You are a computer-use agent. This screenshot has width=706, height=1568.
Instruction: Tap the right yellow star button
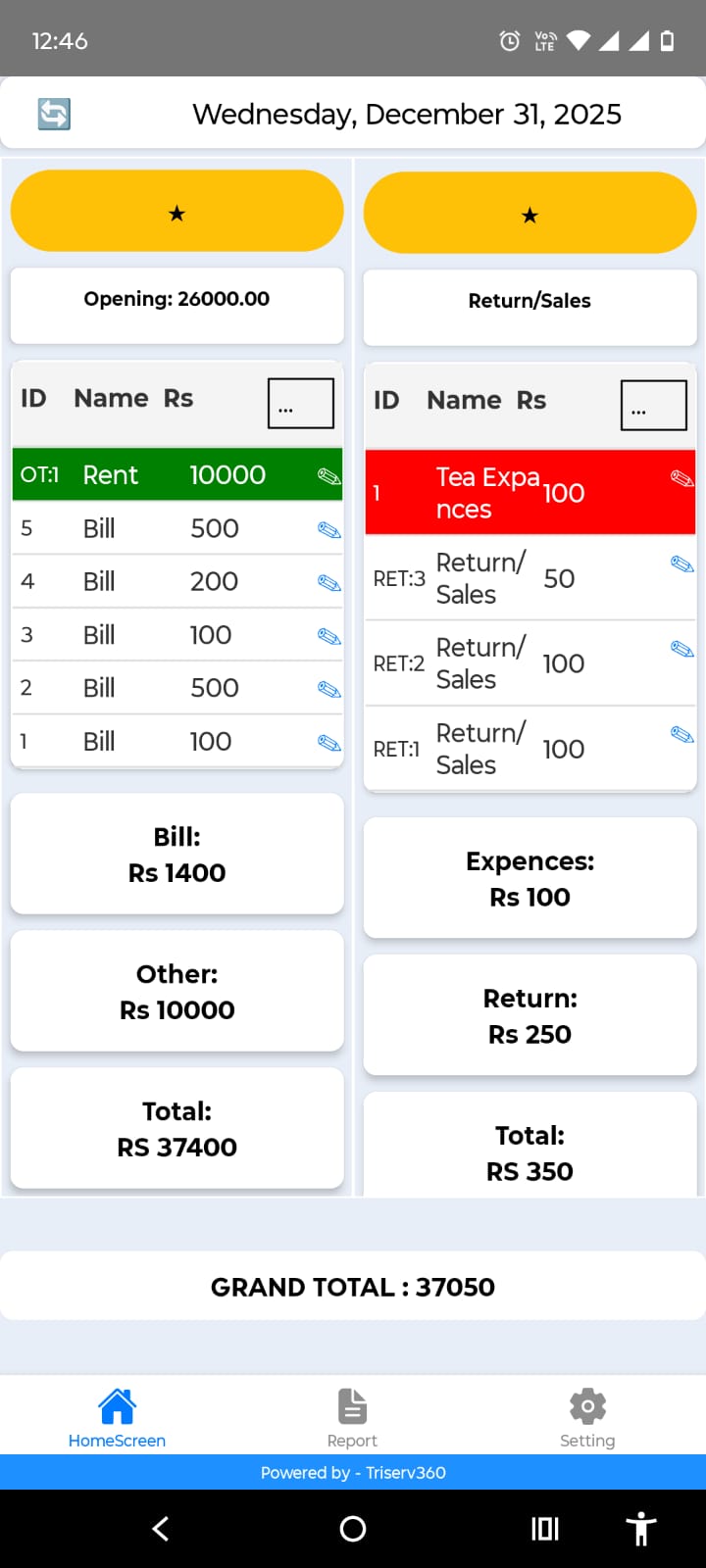tap(529, 214)
